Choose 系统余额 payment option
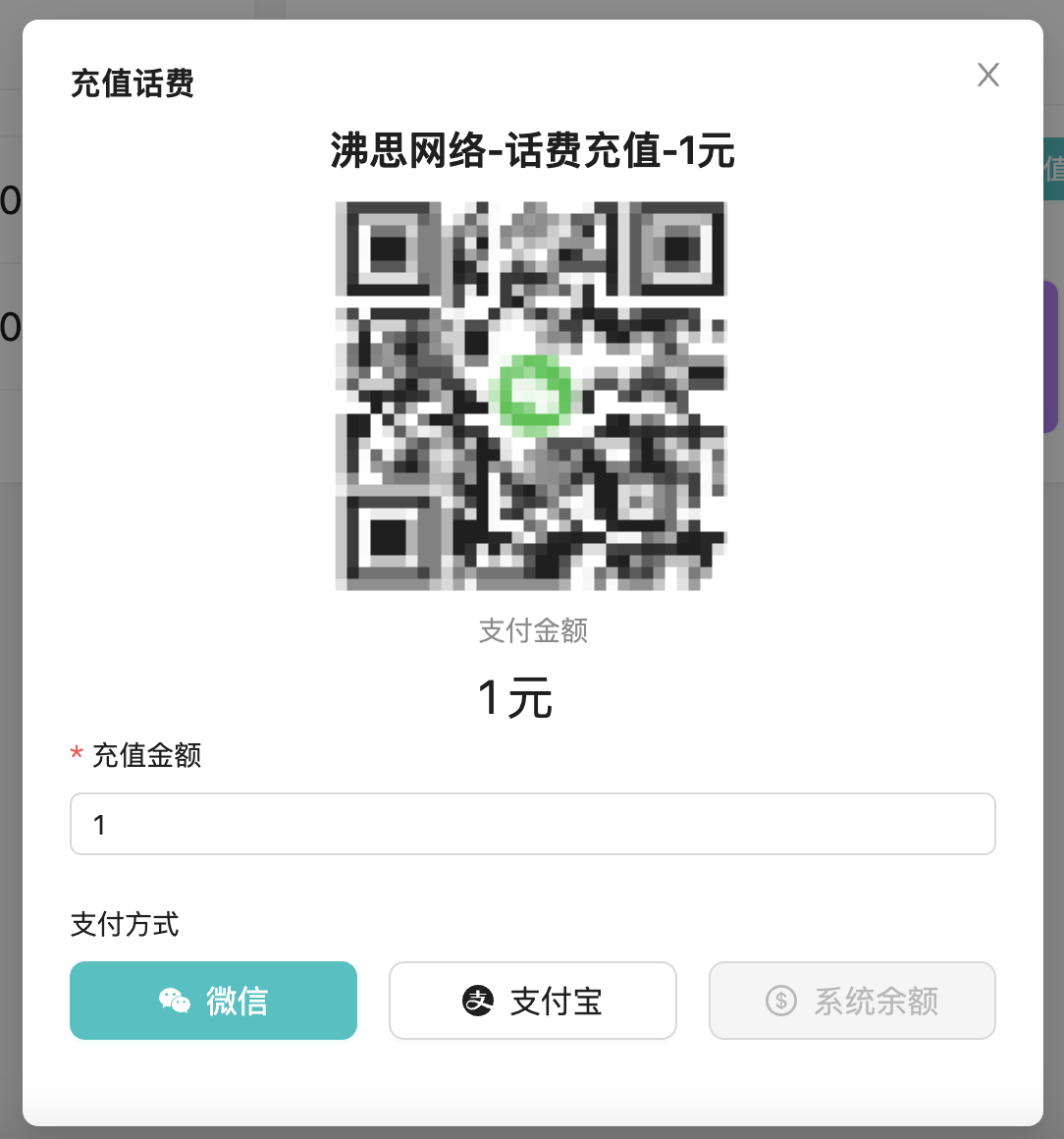The width and height of the screenshot is (1064, 1139). pyautogui.click(x=851, y=1001)
